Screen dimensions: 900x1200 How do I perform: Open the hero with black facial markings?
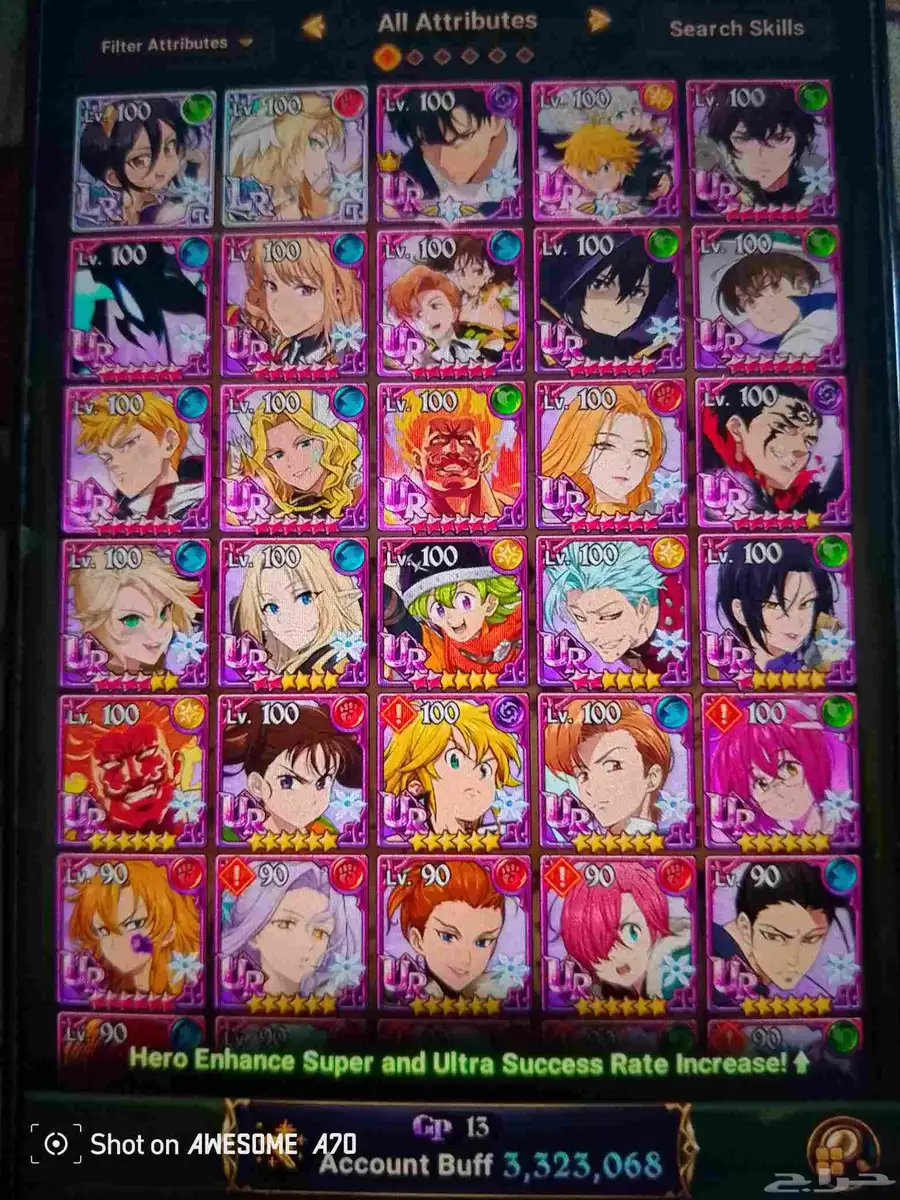[771, 454]
